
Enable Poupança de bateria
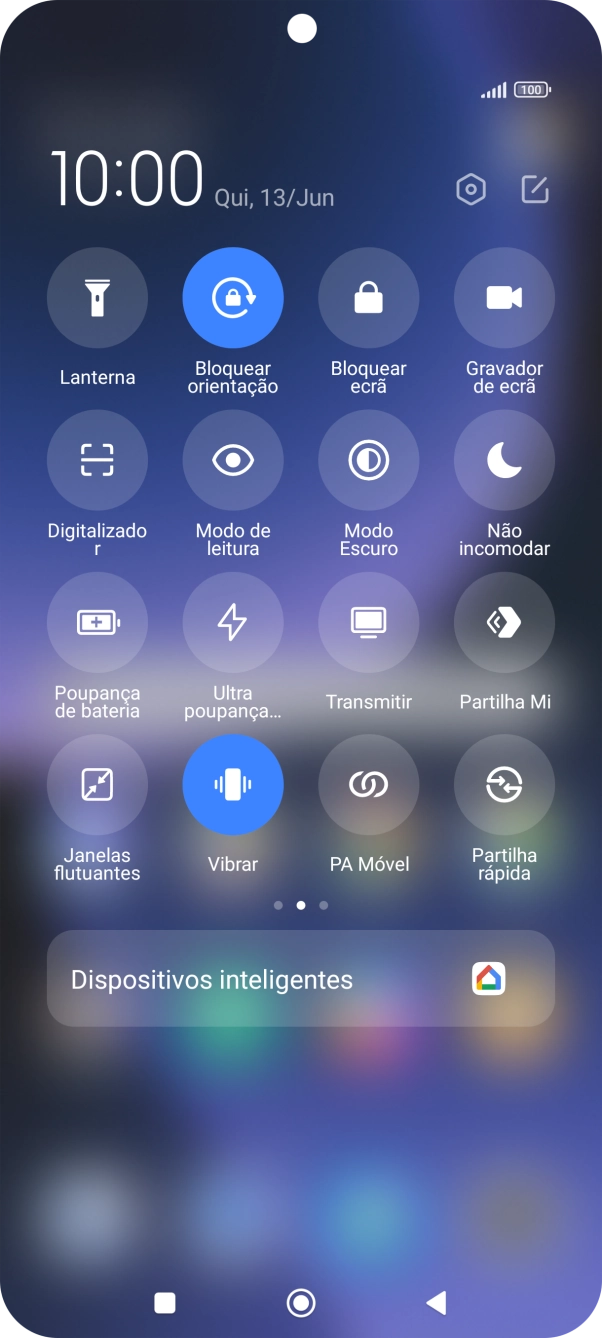click(97, 622)
